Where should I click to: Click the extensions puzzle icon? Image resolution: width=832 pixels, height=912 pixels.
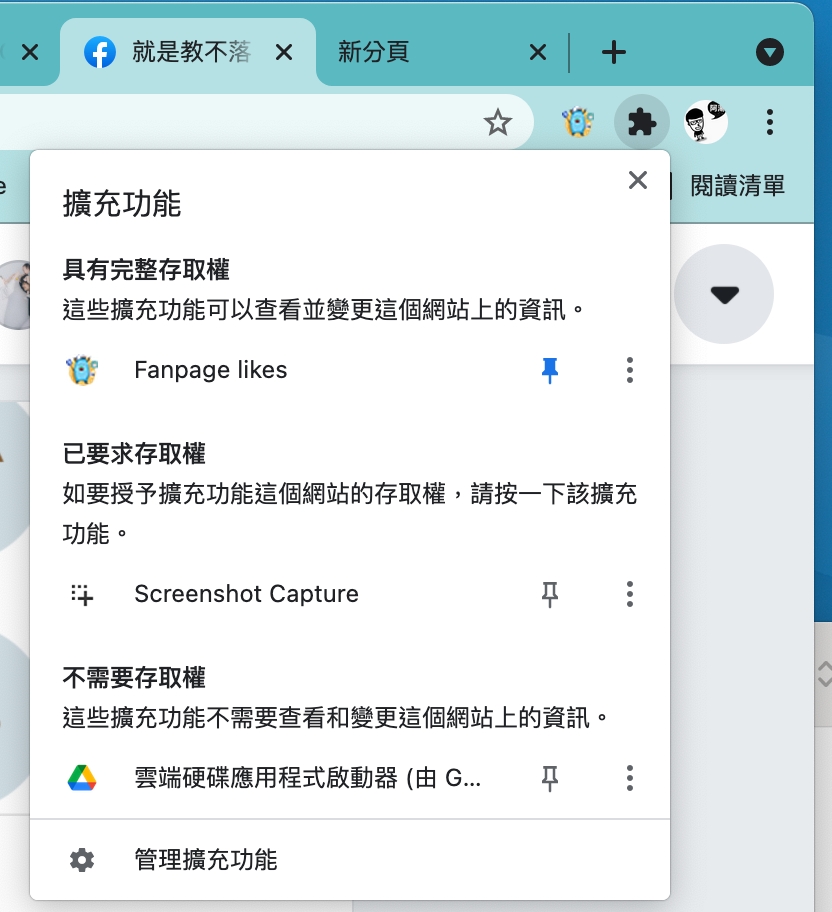point(641,123)
